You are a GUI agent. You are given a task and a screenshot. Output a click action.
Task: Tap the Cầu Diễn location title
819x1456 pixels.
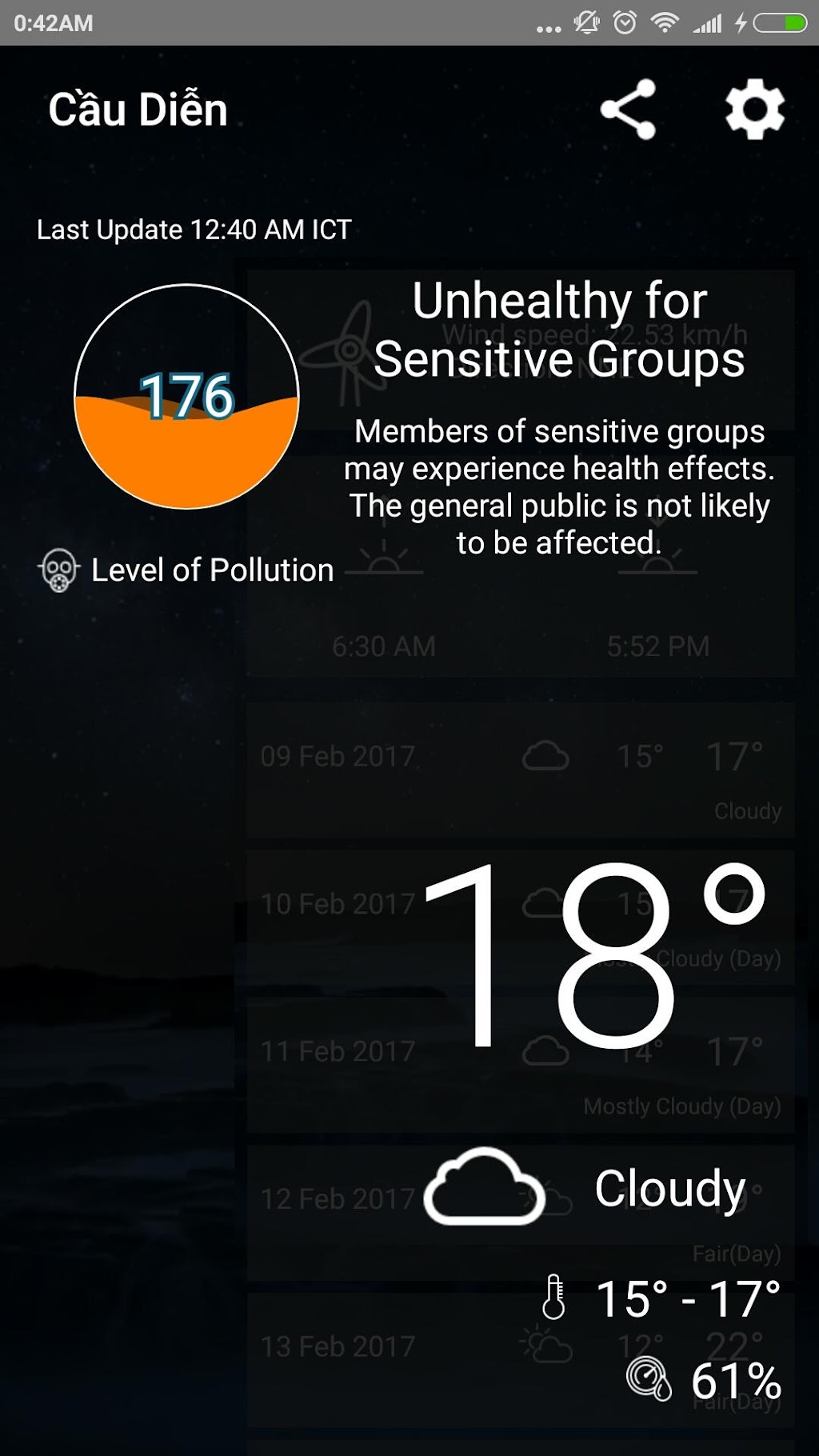pos(138,110)
